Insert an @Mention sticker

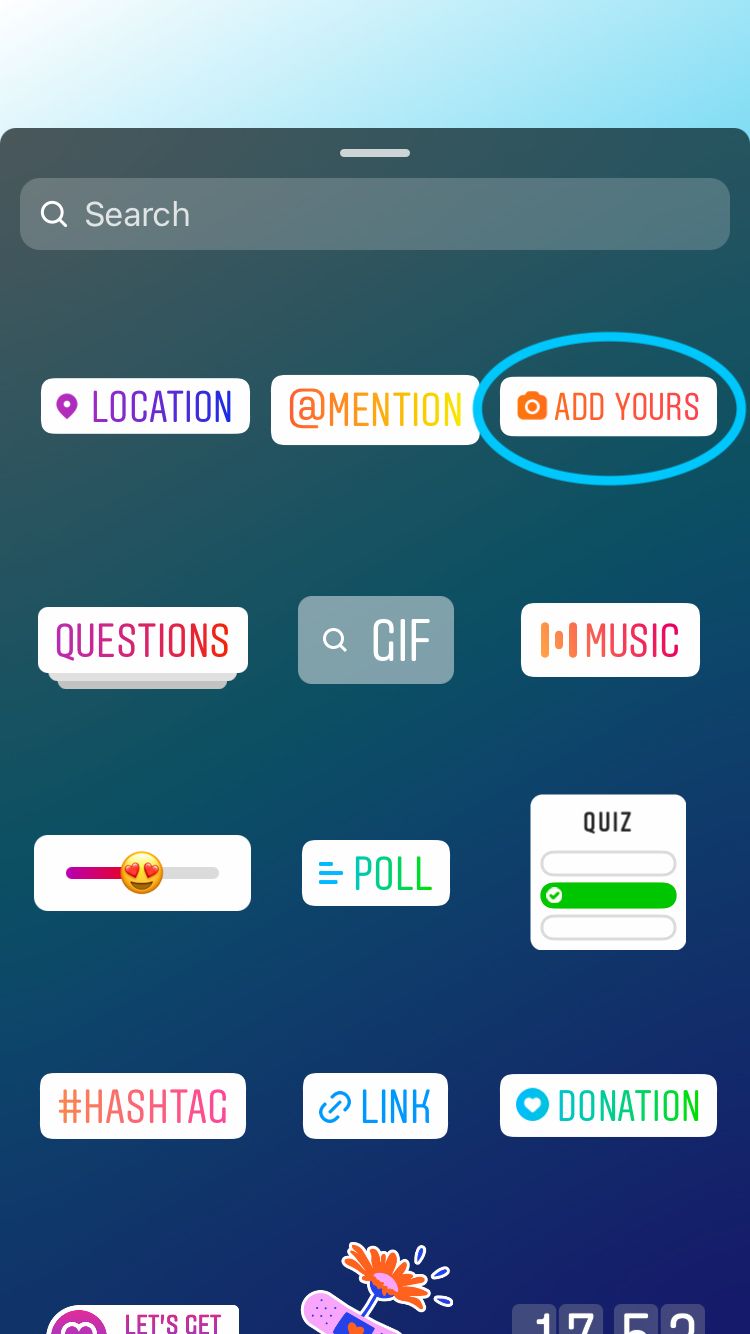pyautogui.click(x=375, y=409)
